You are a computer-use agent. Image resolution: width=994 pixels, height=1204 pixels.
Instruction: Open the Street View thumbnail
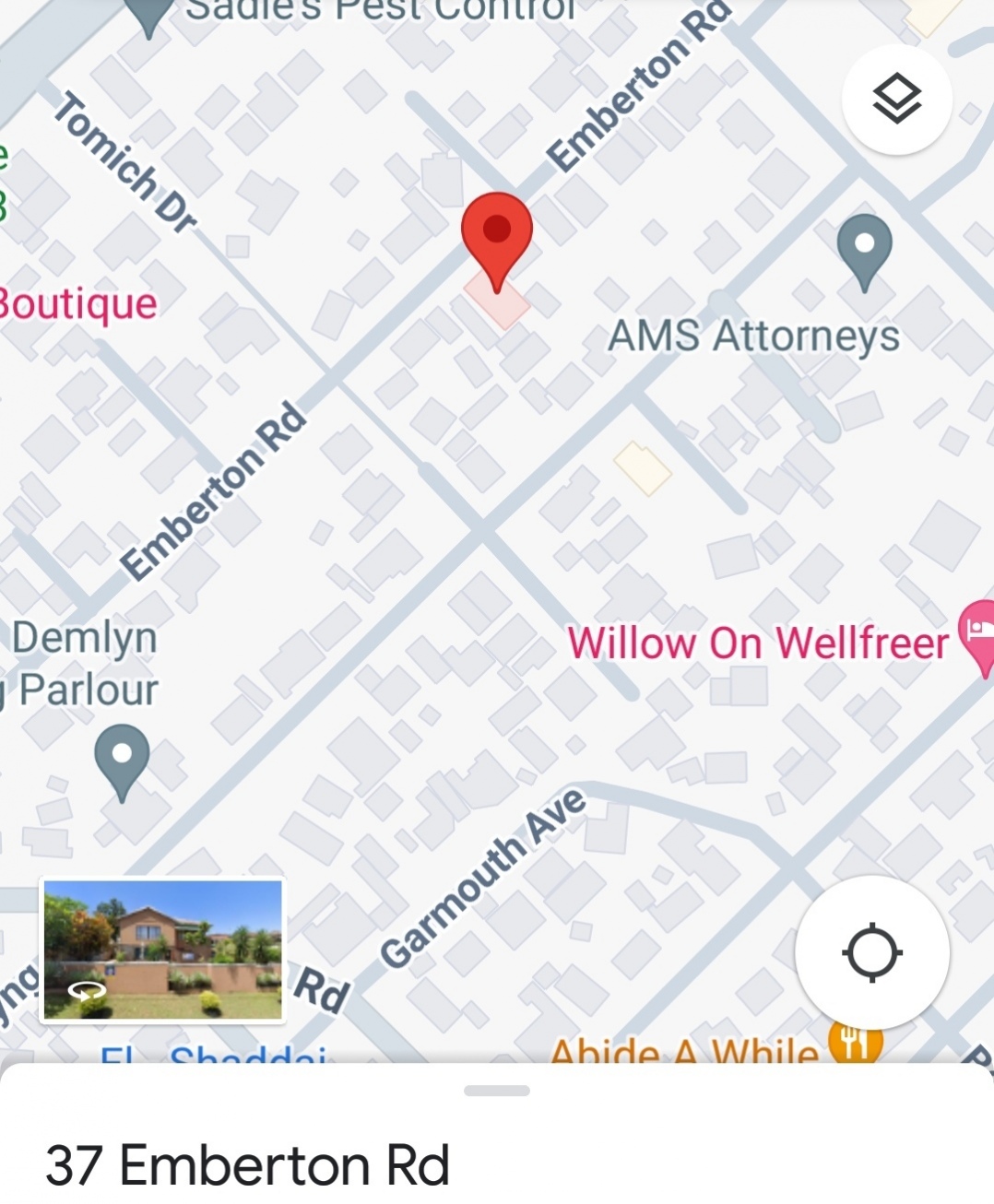162,950
